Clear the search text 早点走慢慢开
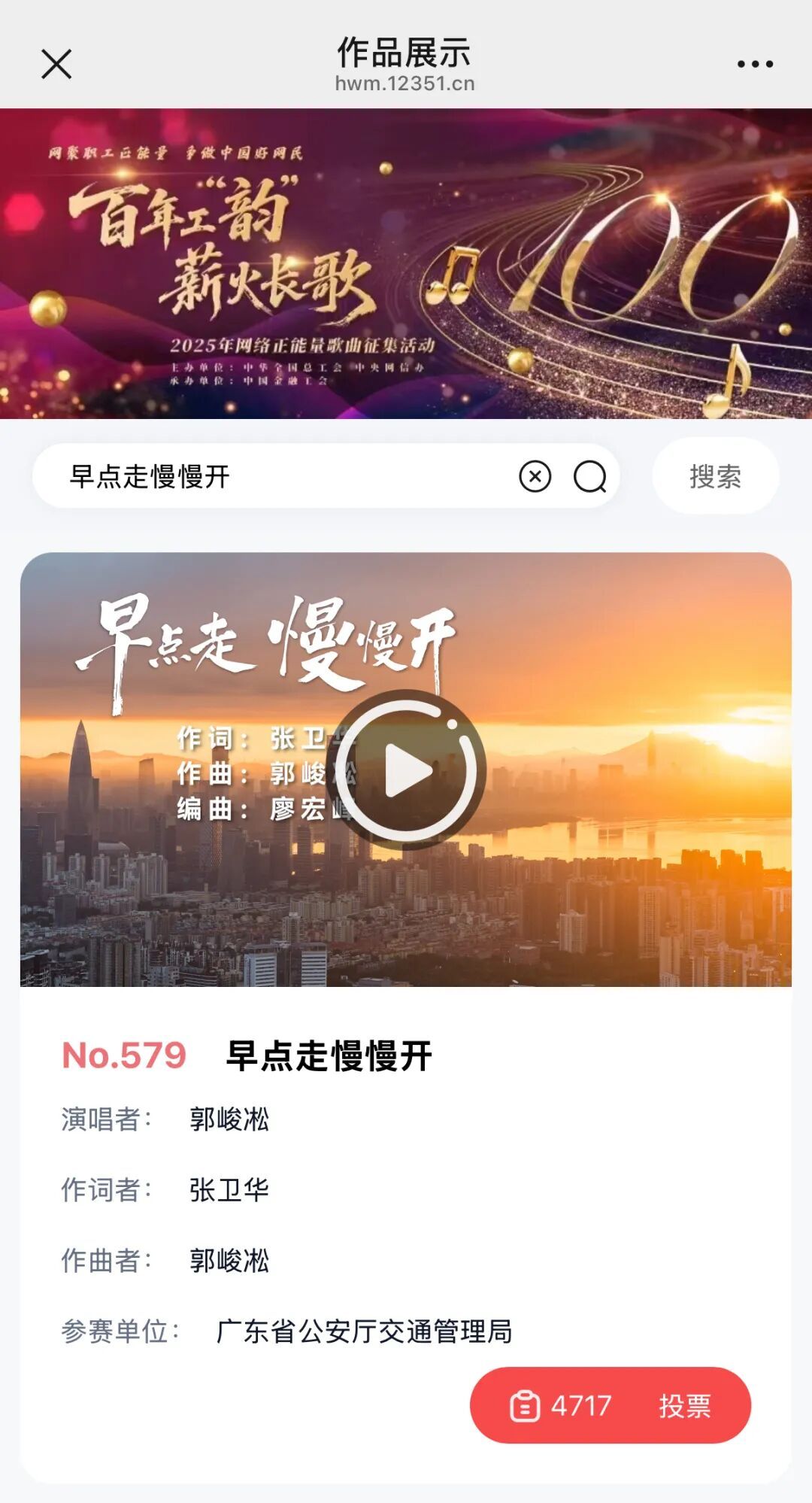Viewport: 812px width, 1503px height. [x=535, y=476]
